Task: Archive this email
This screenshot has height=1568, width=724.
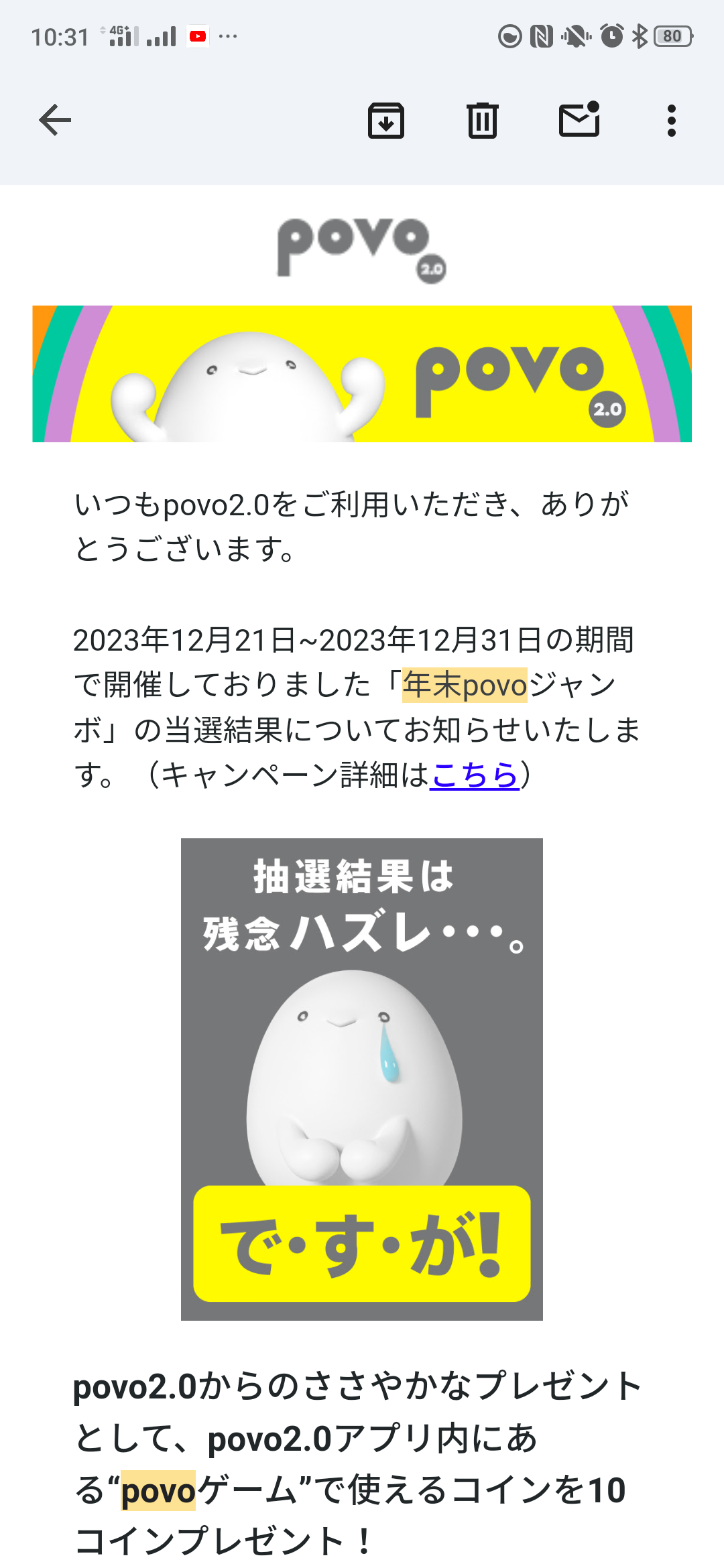Action: coord(386,121)
